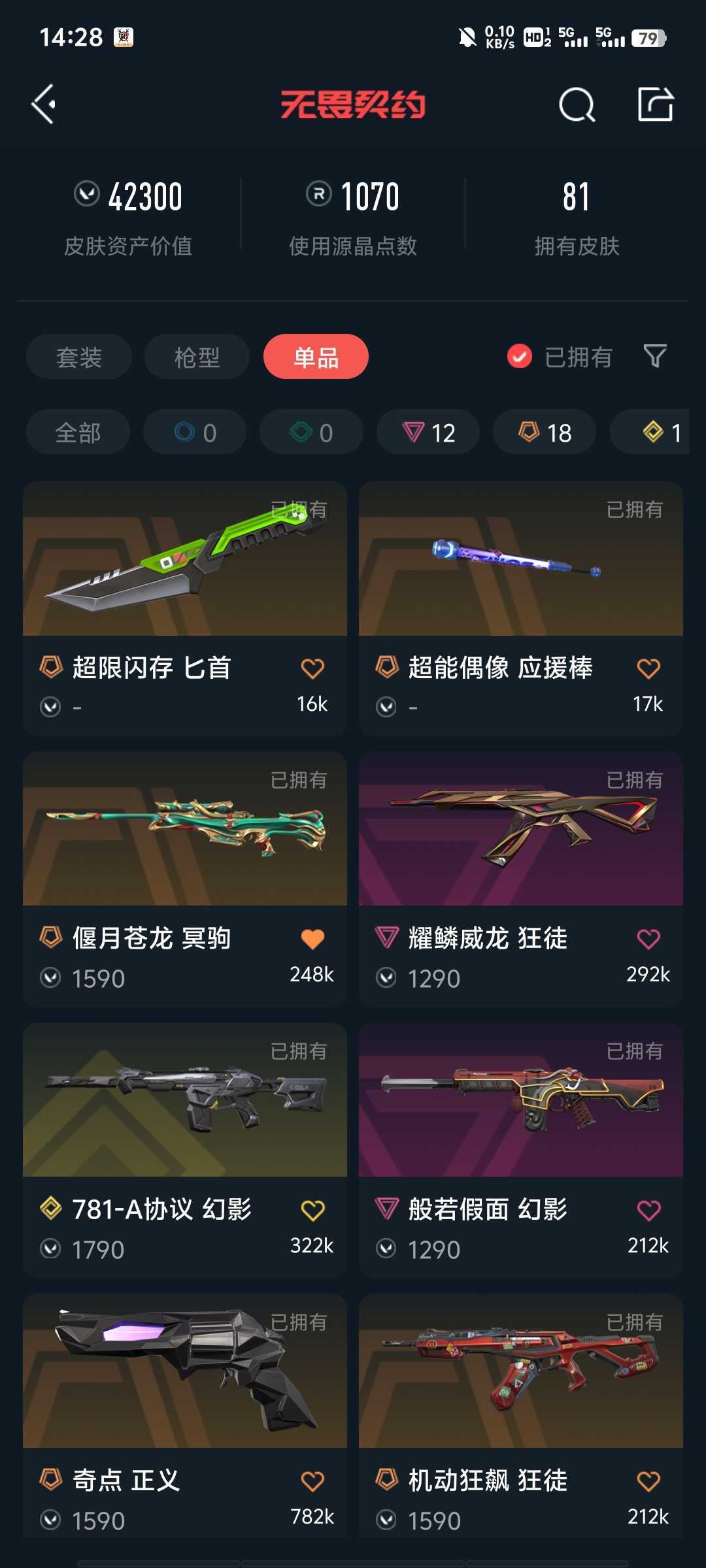Open the 超限闪存 匕首 skin card
The height and width of the screenshot is (1568, 706).
pos(185,608)
